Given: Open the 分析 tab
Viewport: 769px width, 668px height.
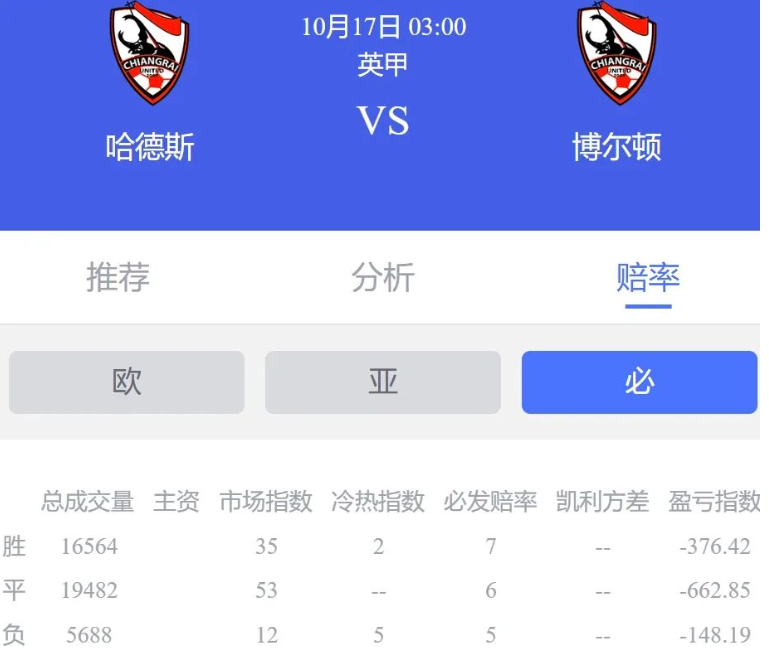Looking at the screenshot, I should (383, 277).
